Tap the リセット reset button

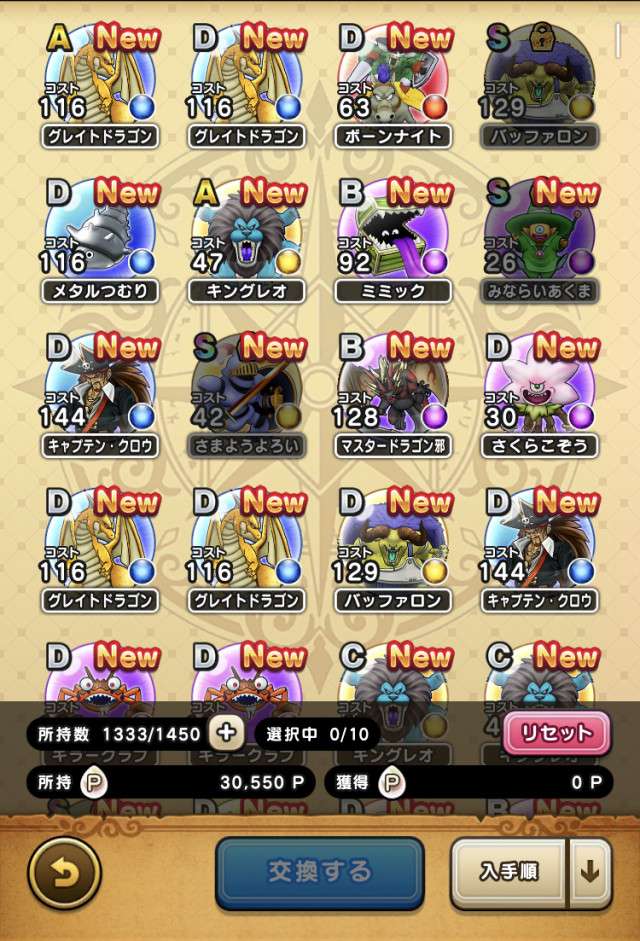[556, 732]
